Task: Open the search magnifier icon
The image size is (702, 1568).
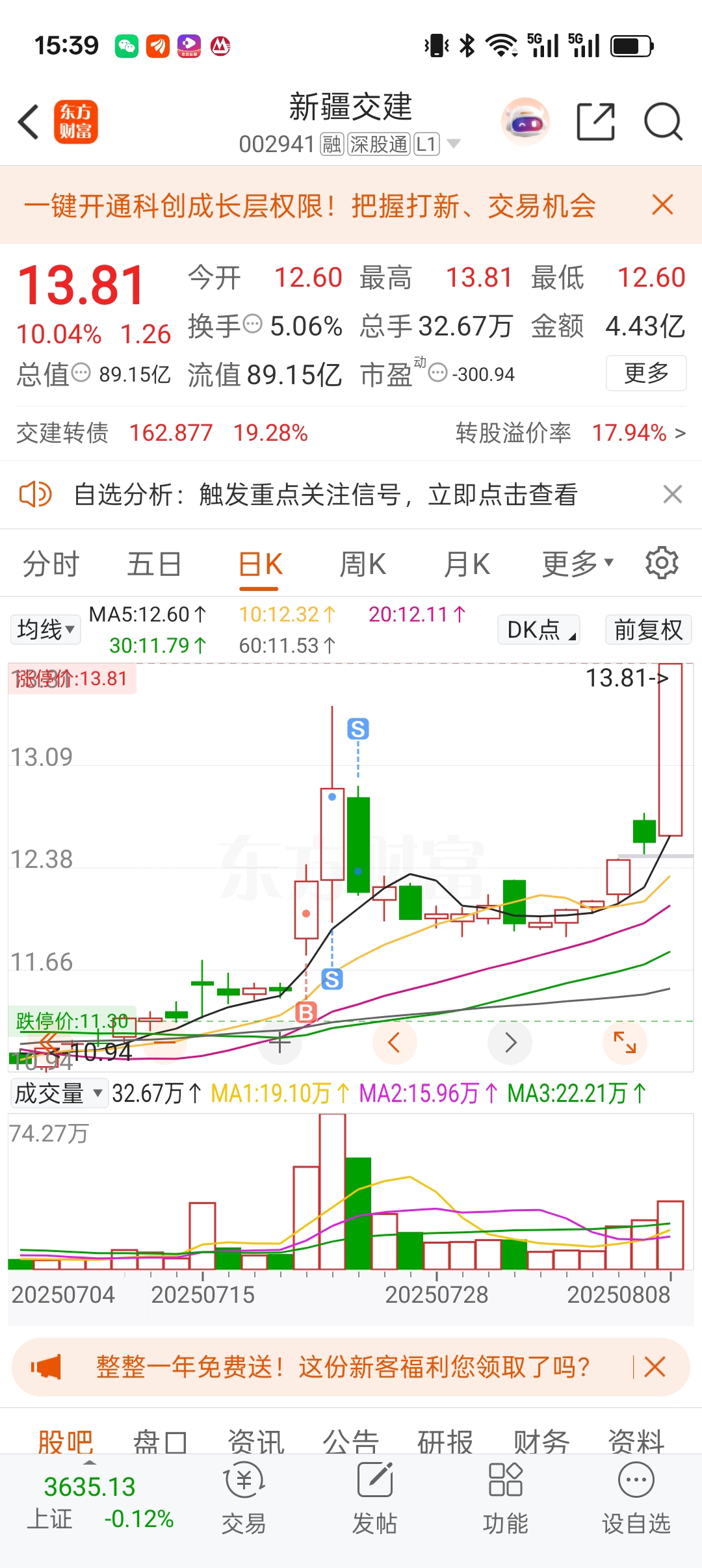Action: coord(662,122)
